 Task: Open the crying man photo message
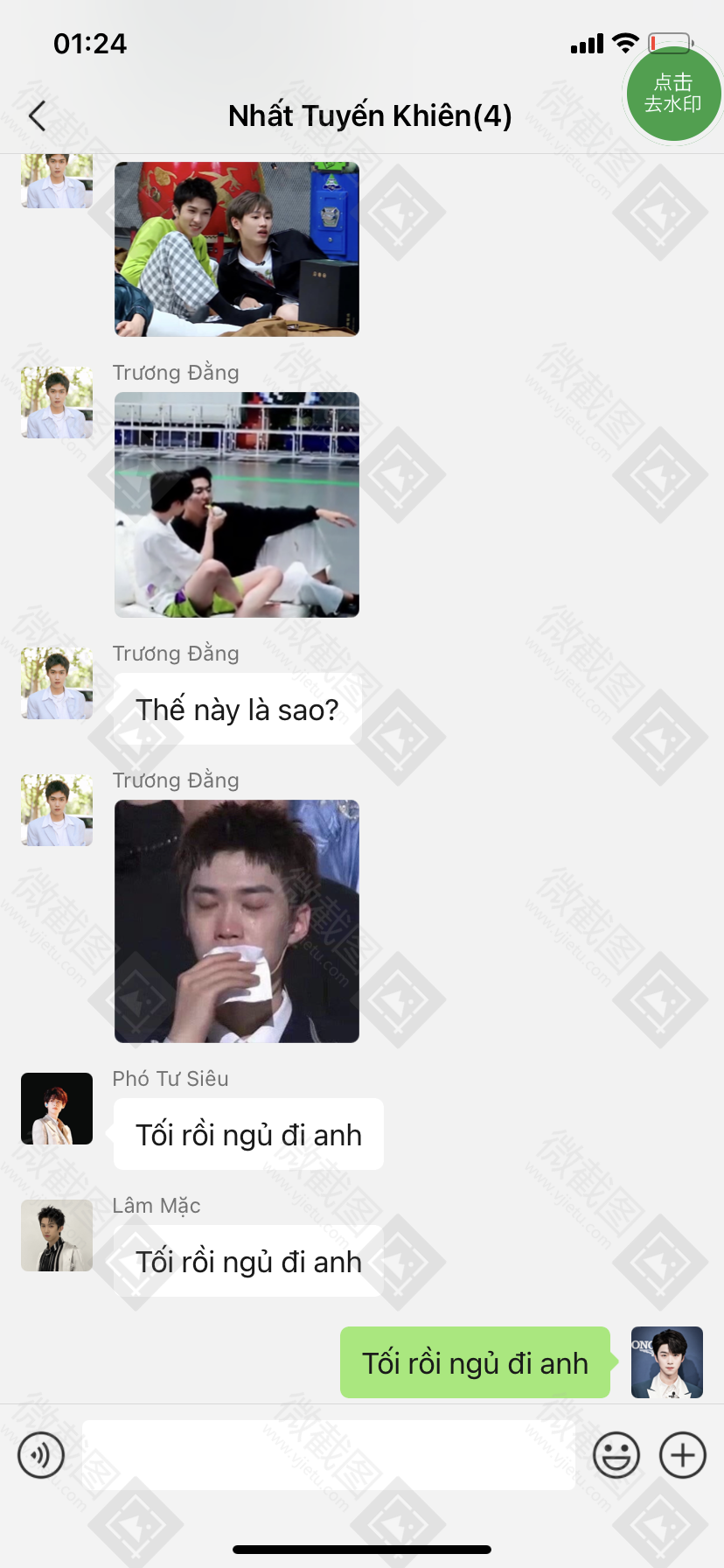pos(237,921)
